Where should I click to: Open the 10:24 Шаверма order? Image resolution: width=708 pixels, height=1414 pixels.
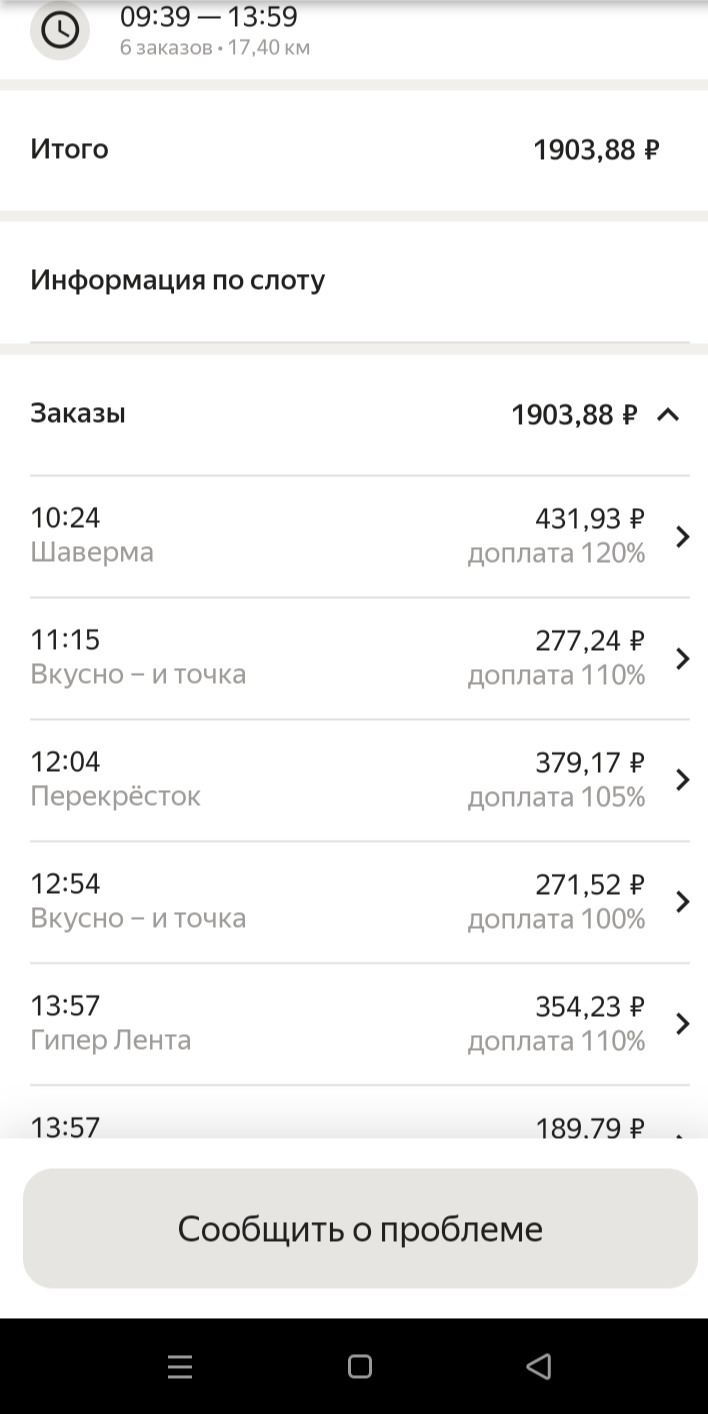(x=360, y=536)
